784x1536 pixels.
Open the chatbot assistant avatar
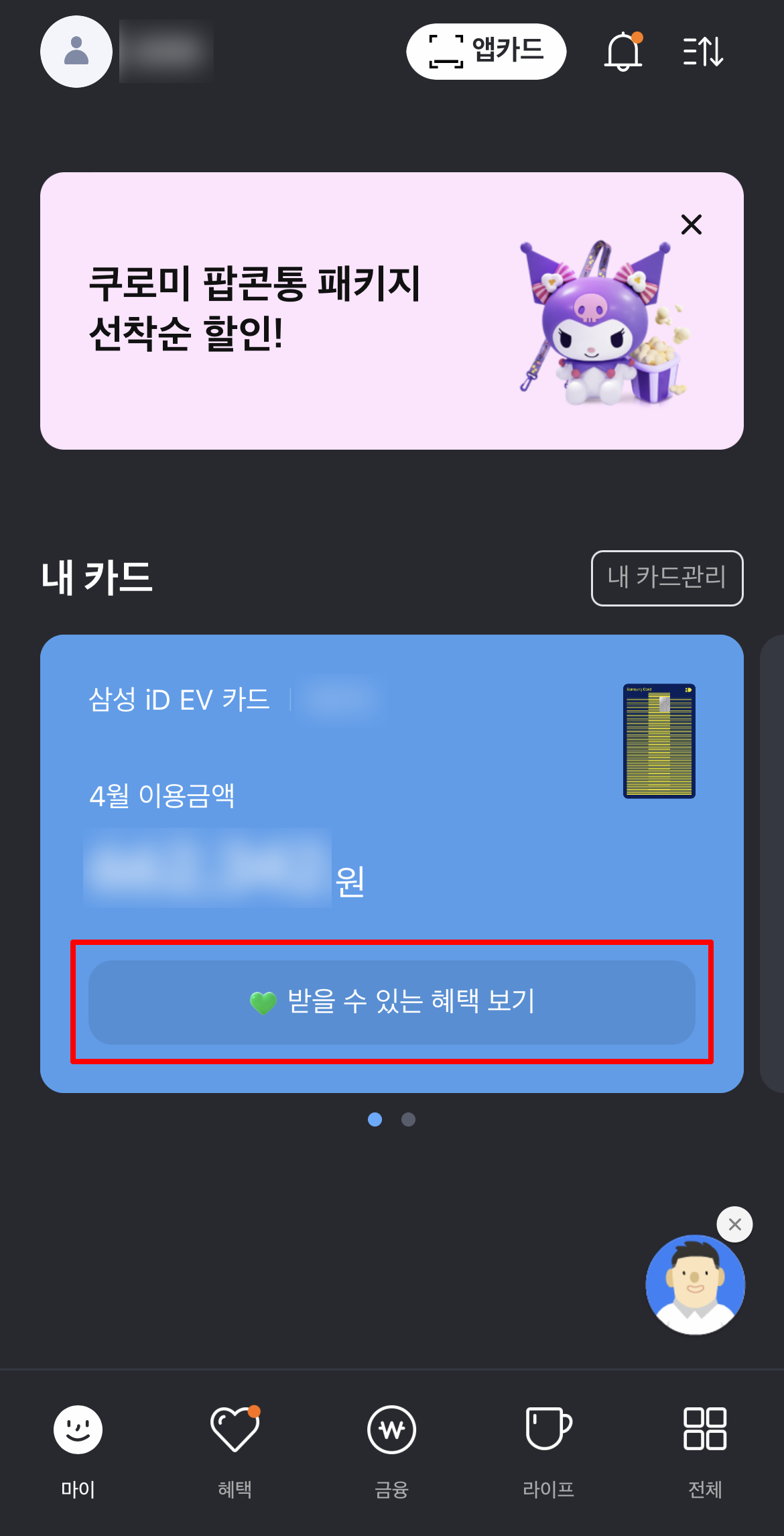coord(695,1285)
